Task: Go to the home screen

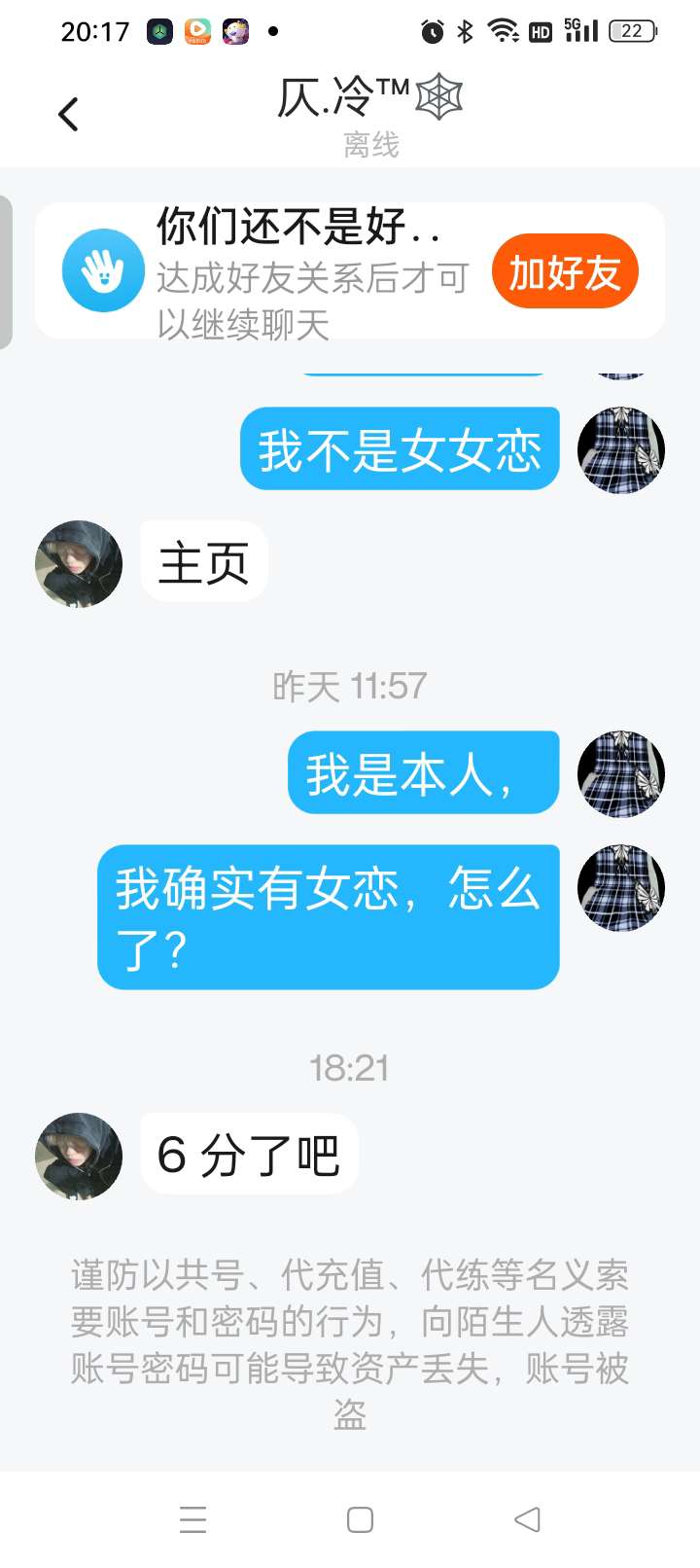Action: (x=360, y=1519)
